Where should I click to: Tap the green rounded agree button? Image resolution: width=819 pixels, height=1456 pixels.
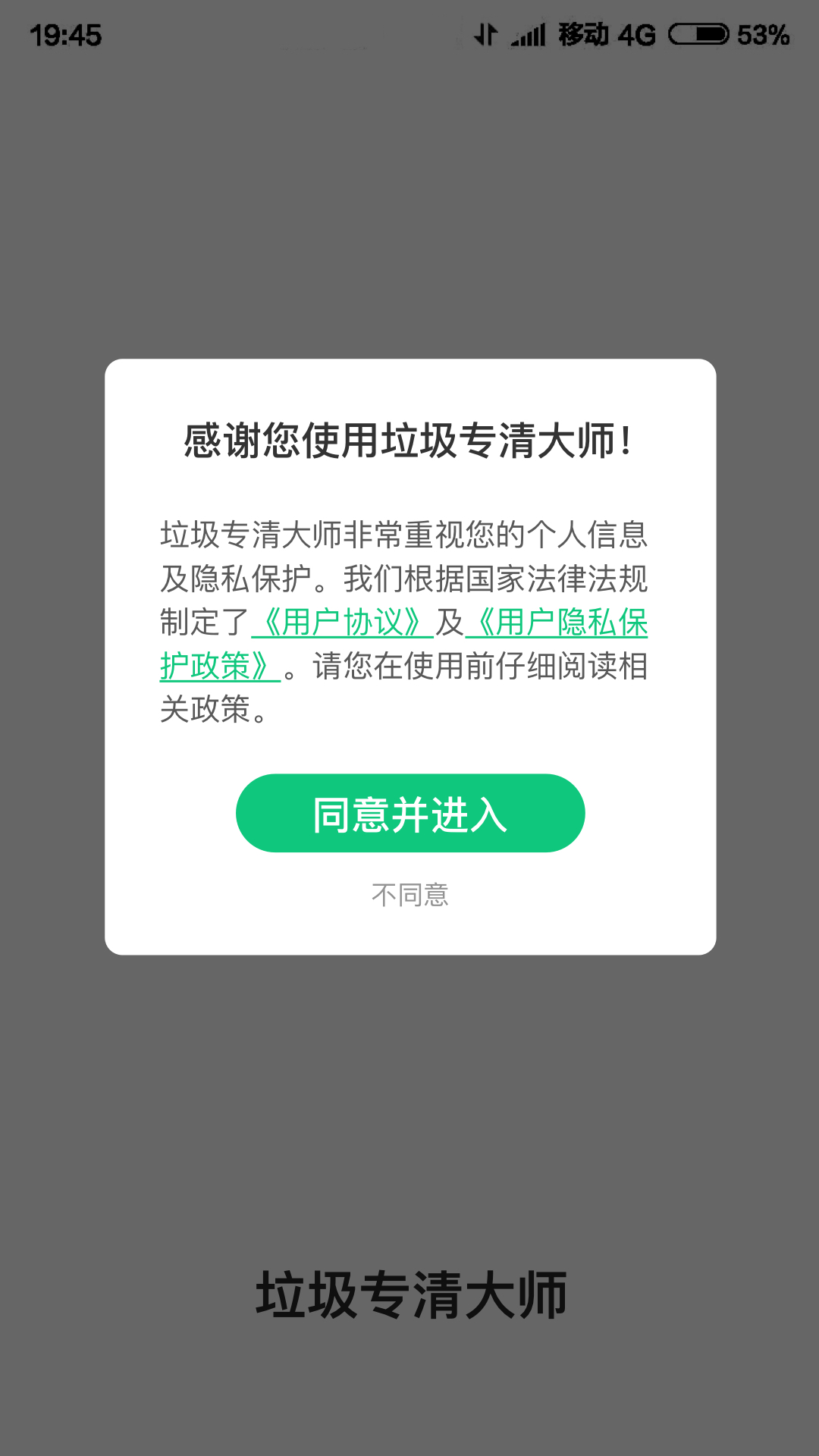click(x=409, y=812)
